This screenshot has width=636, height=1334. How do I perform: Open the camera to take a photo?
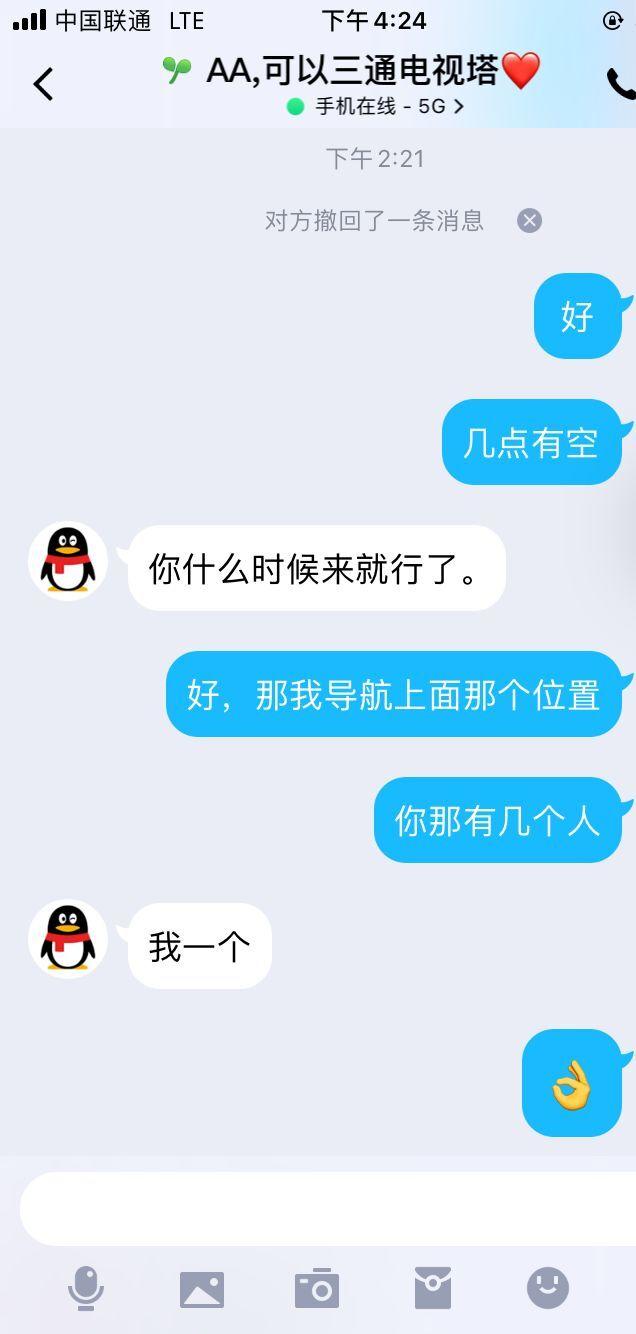pos(317,1289)
